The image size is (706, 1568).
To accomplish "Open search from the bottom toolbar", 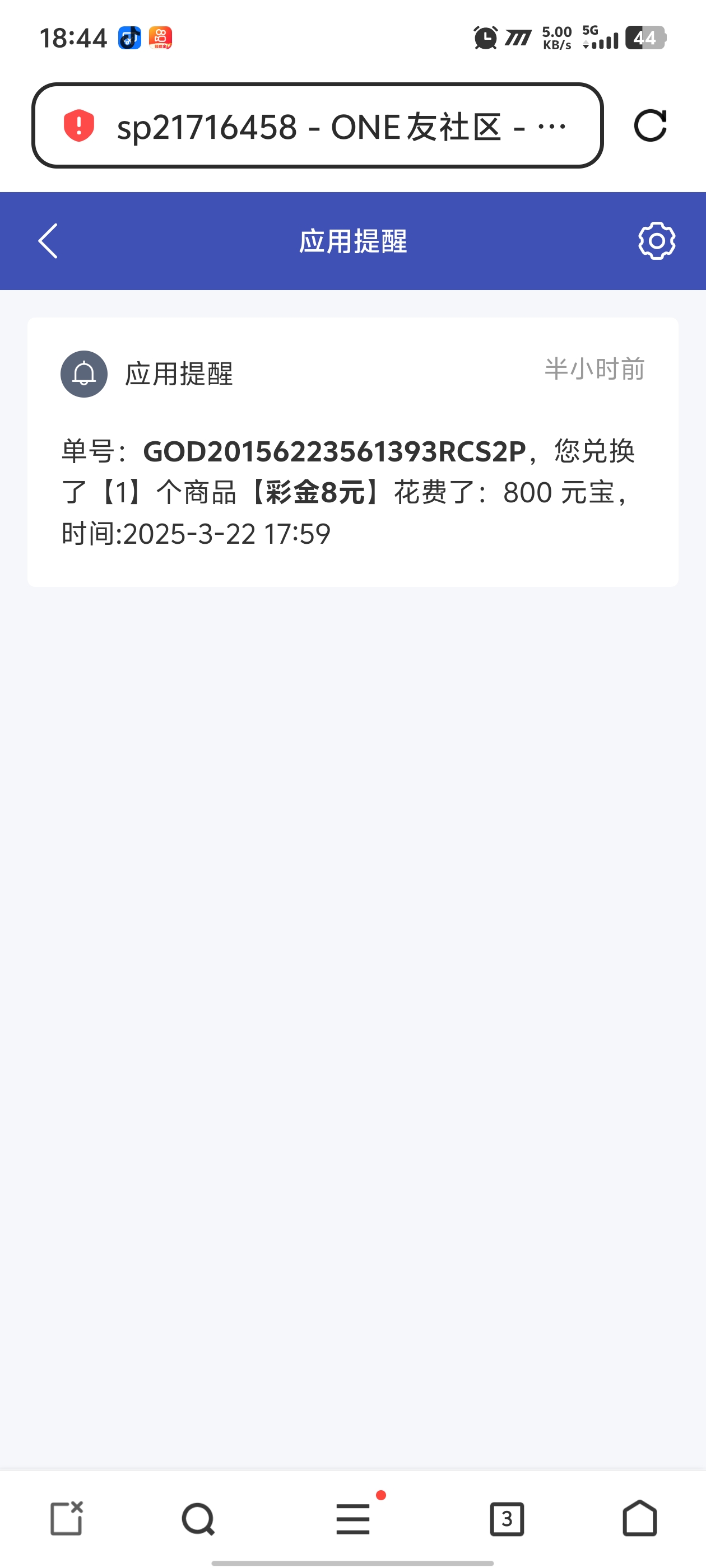I will coord(196,1518).
